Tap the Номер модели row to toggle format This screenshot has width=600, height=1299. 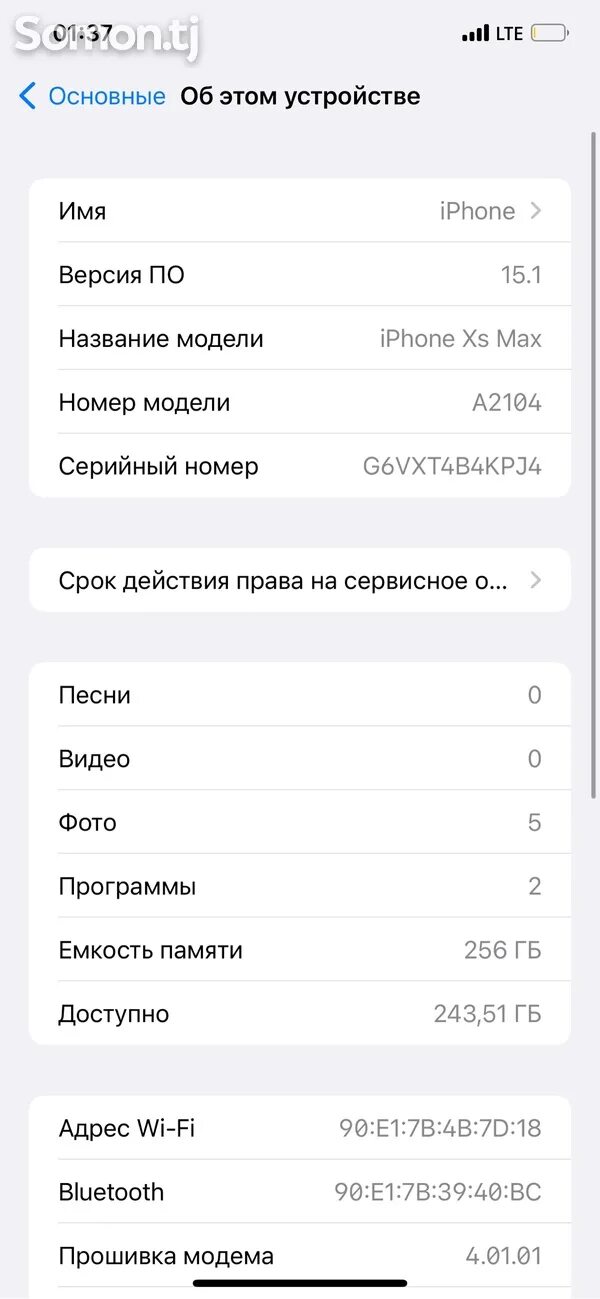coord(300,403)
